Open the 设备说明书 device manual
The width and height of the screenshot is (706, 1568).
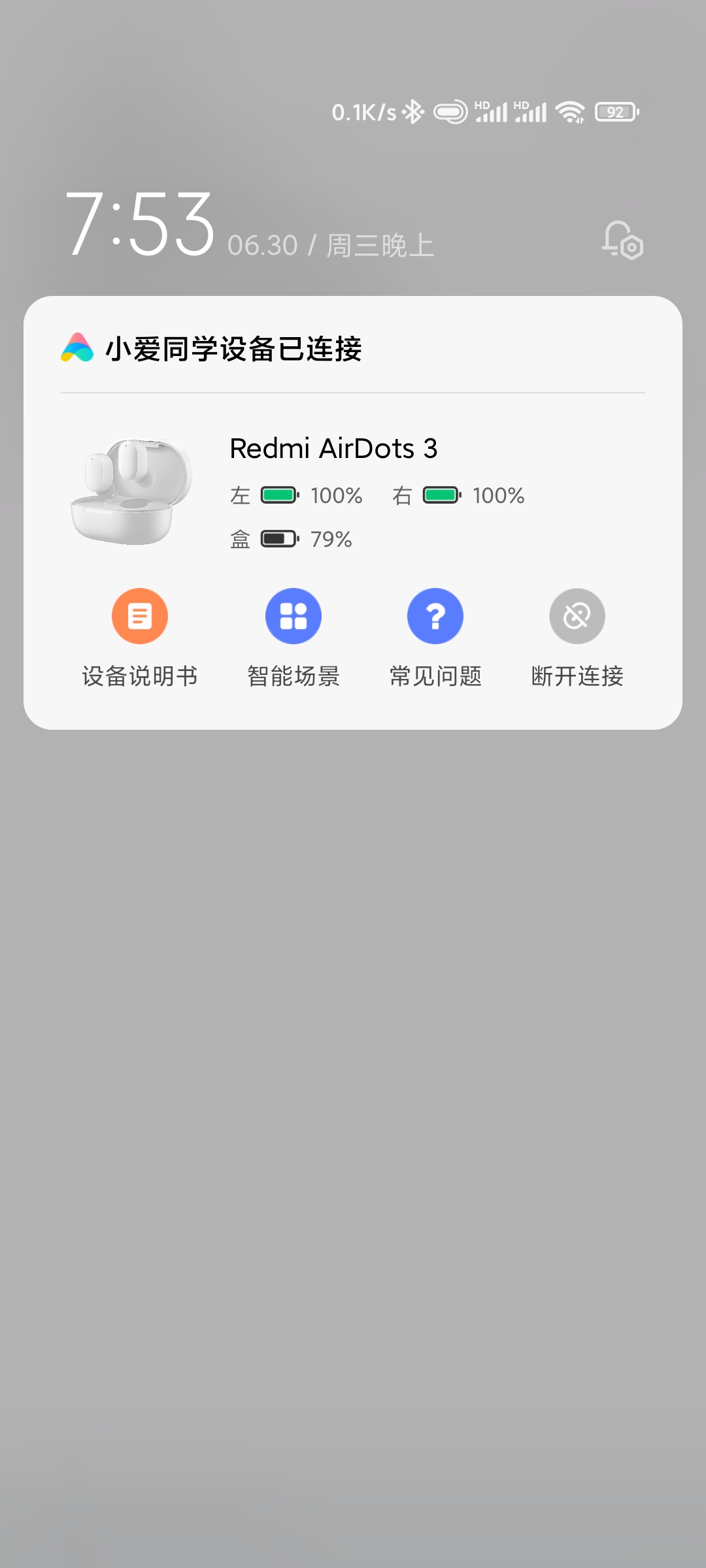point(140,616)
